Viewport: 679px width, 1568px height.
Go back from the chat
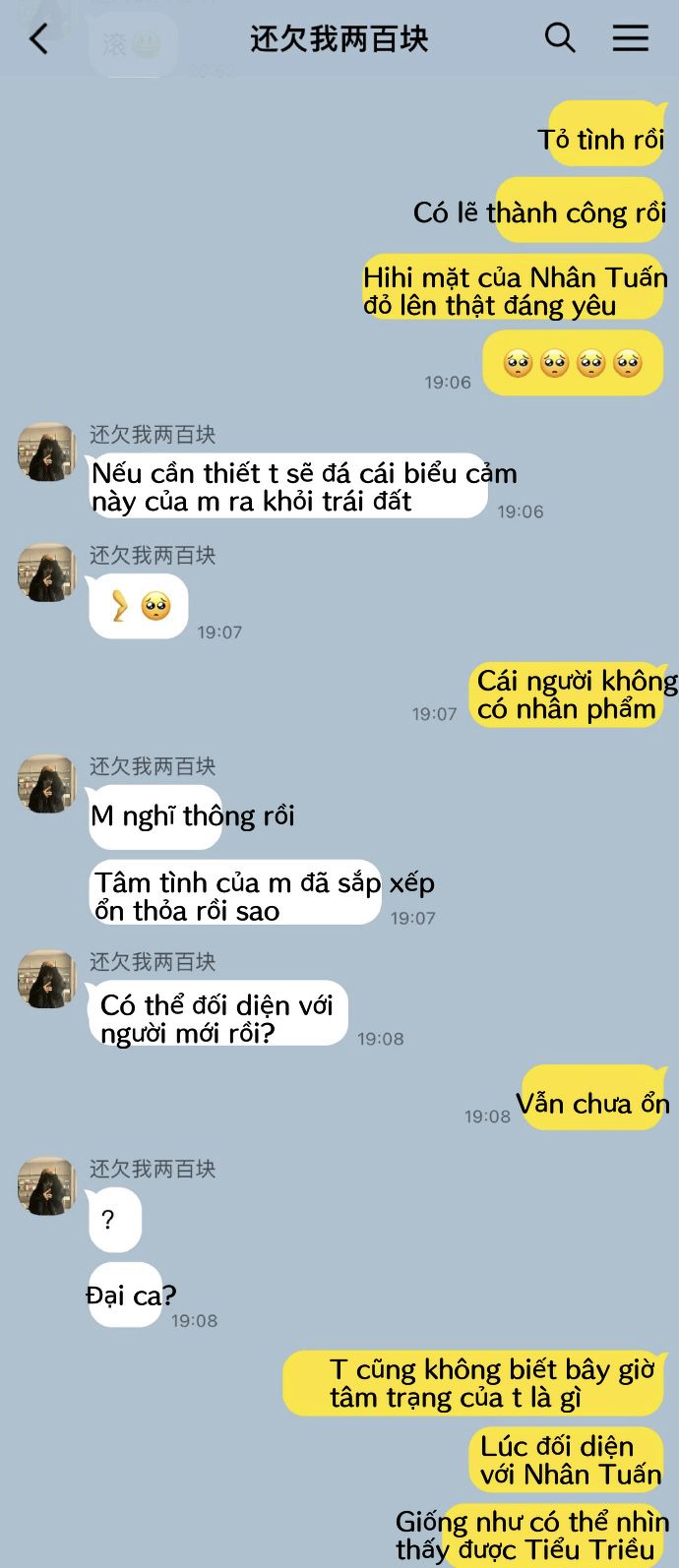[x=38, y=39]
